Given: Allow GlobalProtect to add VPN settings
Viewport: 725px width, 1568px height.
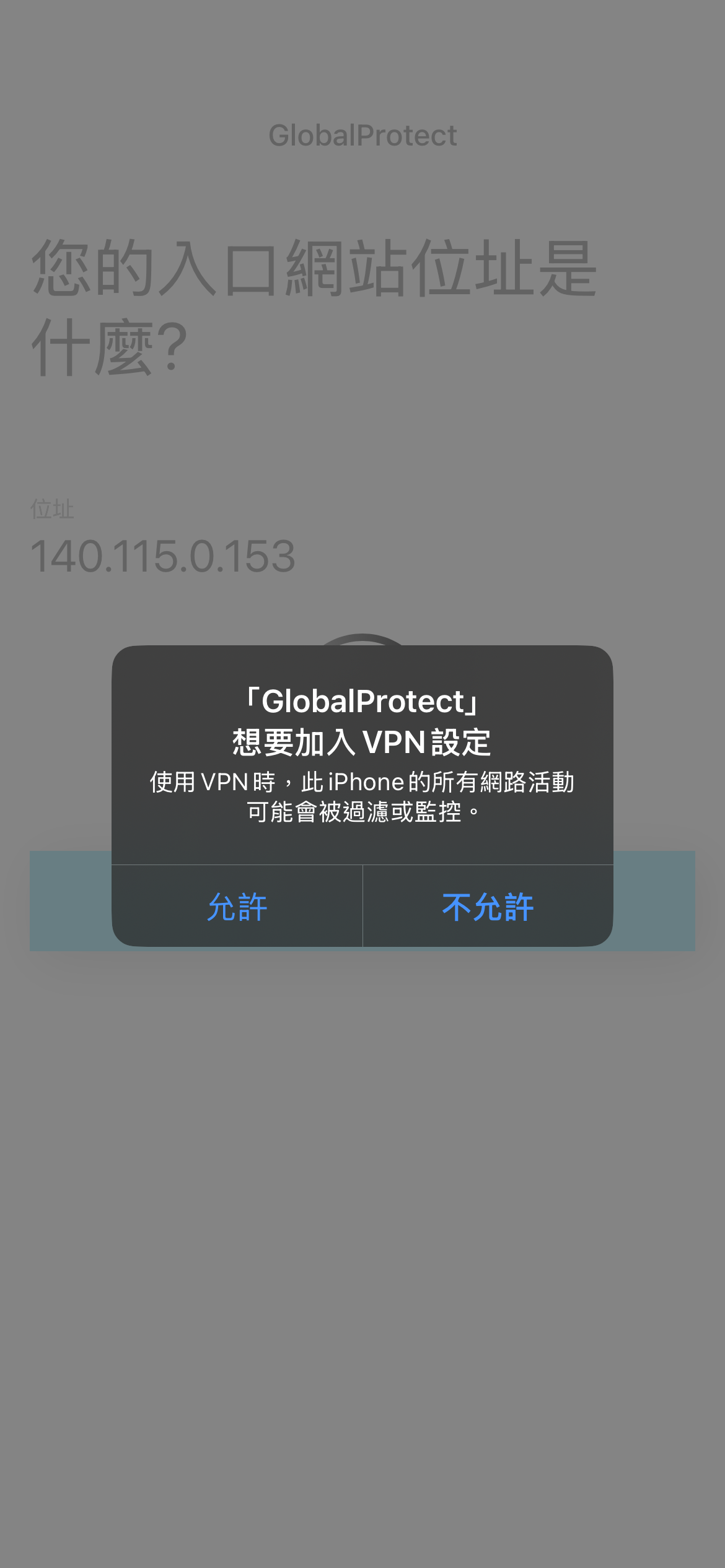Looking at the screenshot, I should pyautogui.click(x=237, y=907).
